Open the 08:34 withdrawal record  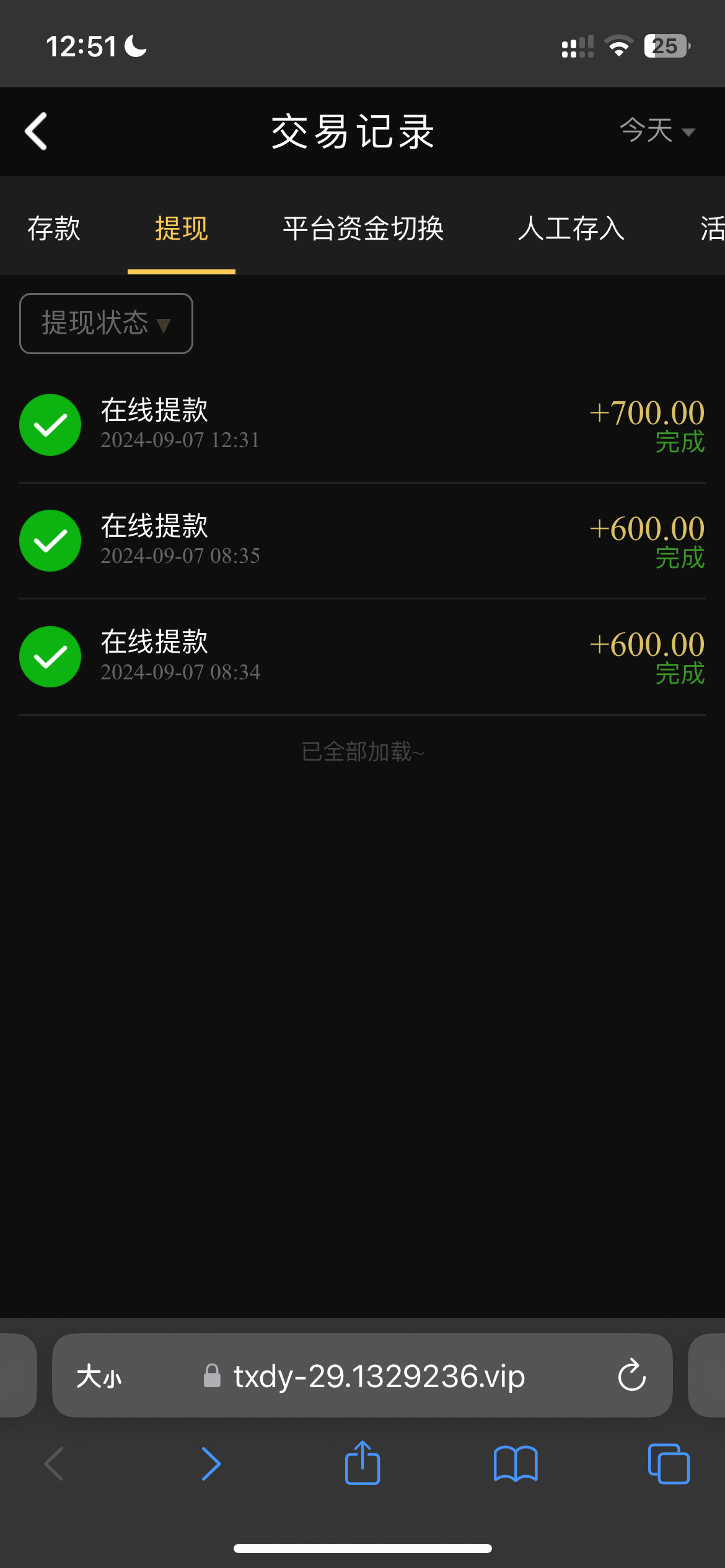click(x=362, y=656)
